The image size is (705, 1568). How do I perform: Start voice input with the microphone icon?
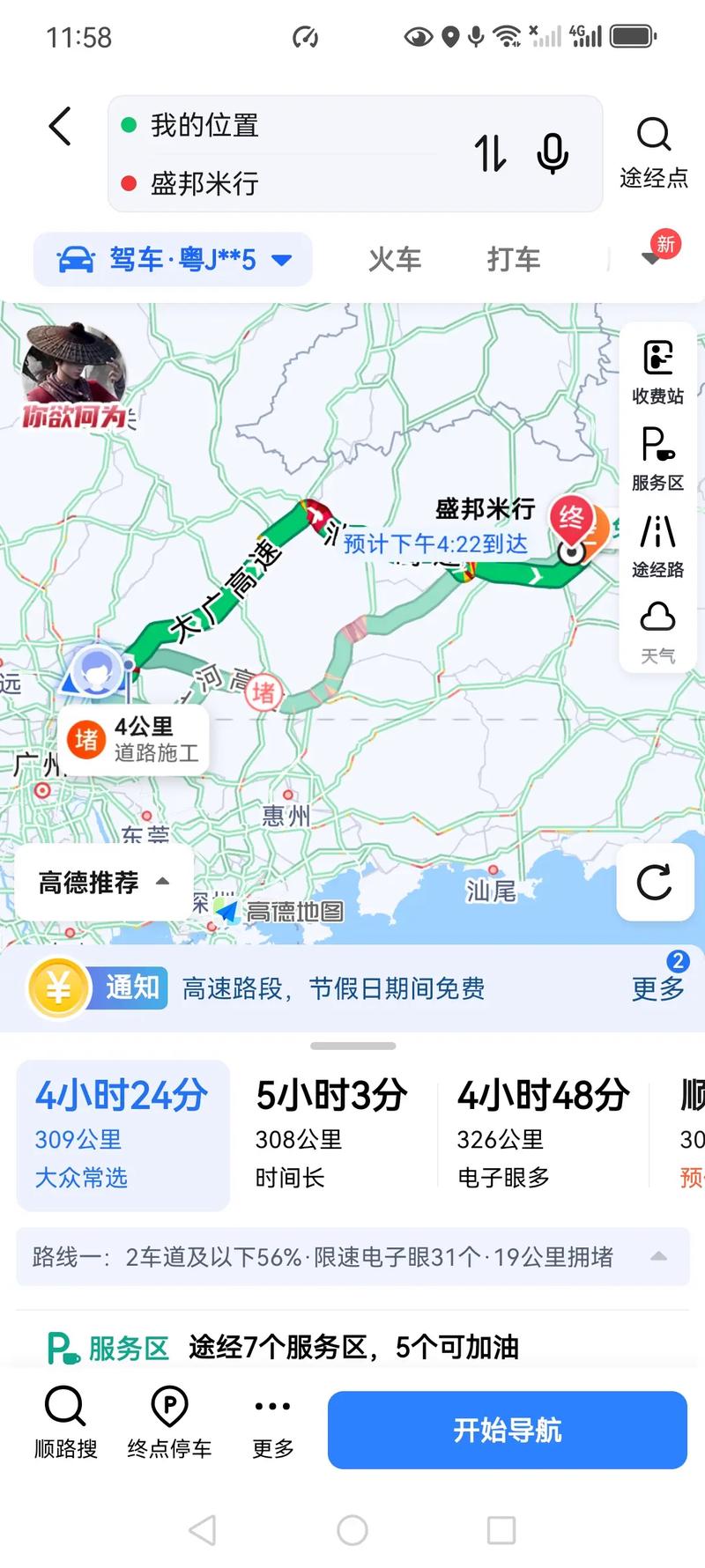[x=551, y=153]
